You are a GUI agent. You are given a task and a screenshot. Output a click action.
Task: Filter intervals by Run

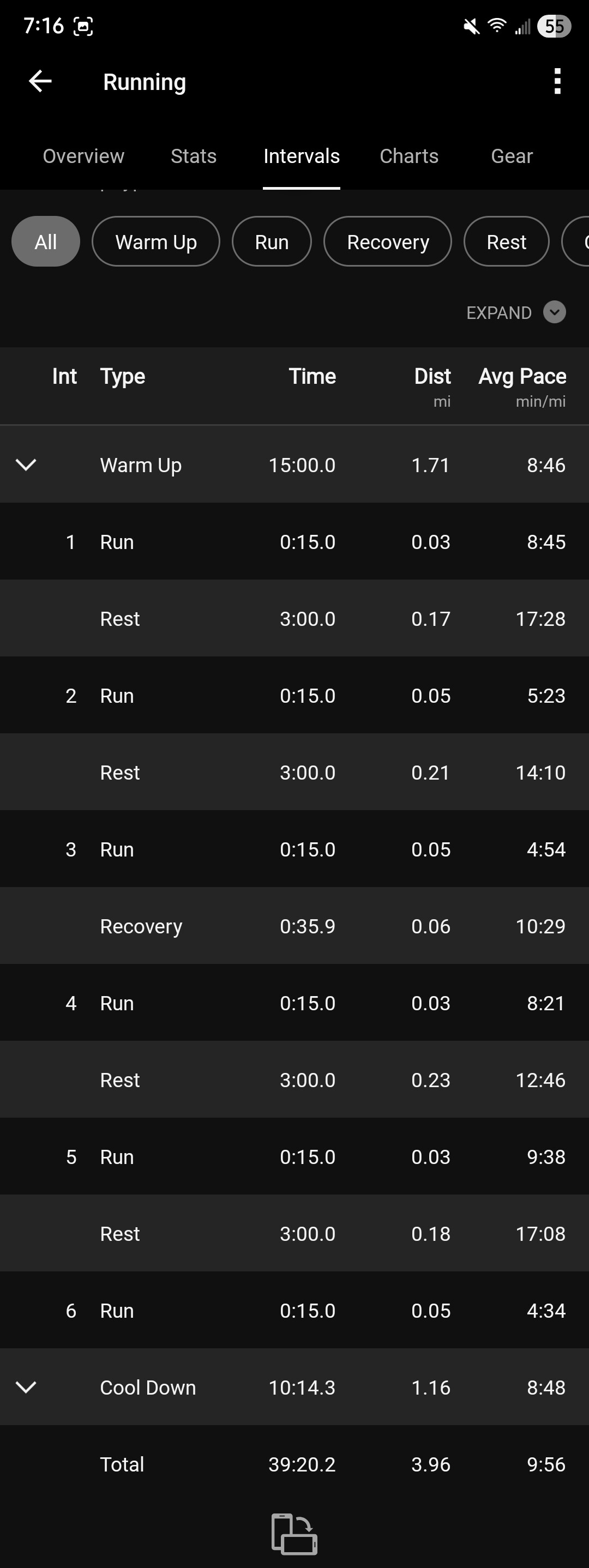272,242
